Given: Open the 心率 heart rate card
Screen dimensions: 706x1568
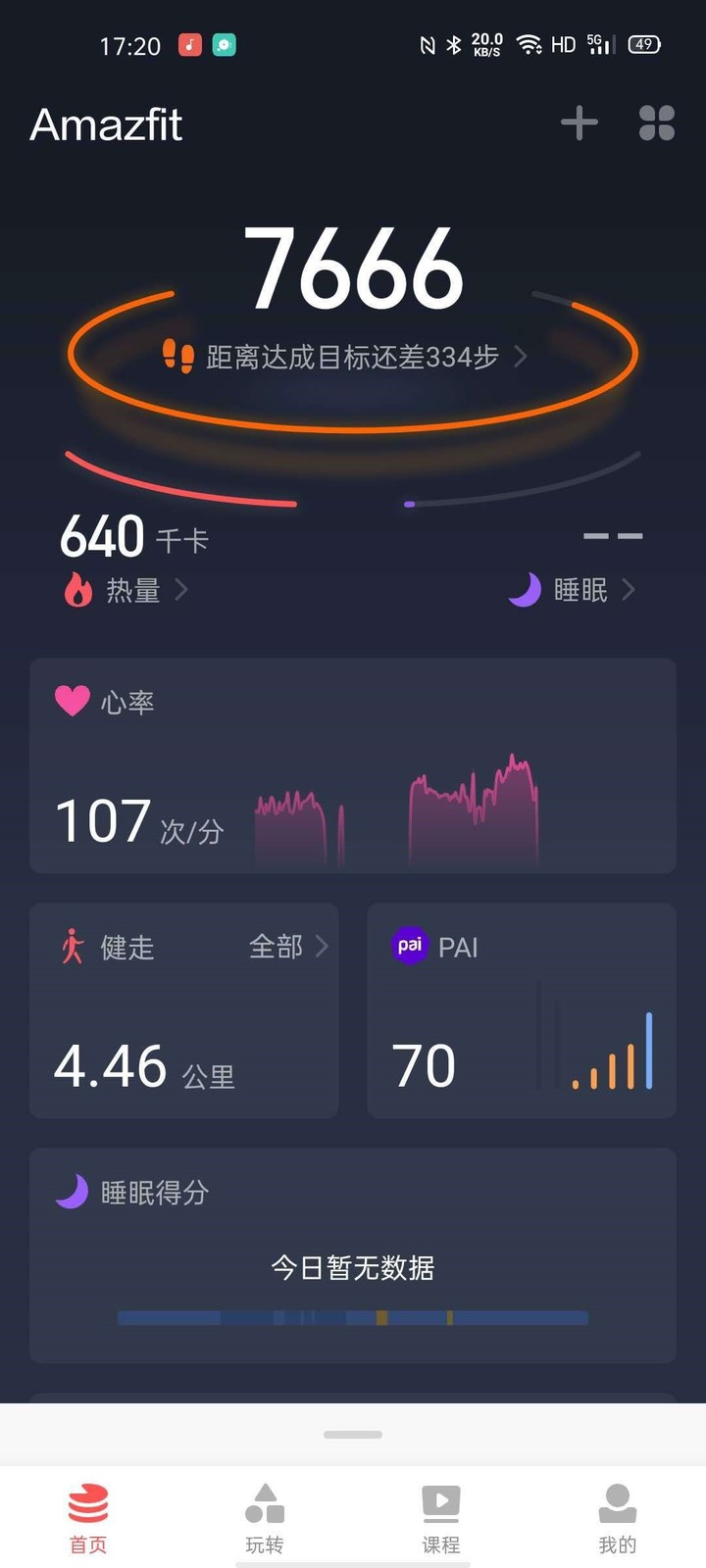Looking at the screenshot, I should [353, 765].
